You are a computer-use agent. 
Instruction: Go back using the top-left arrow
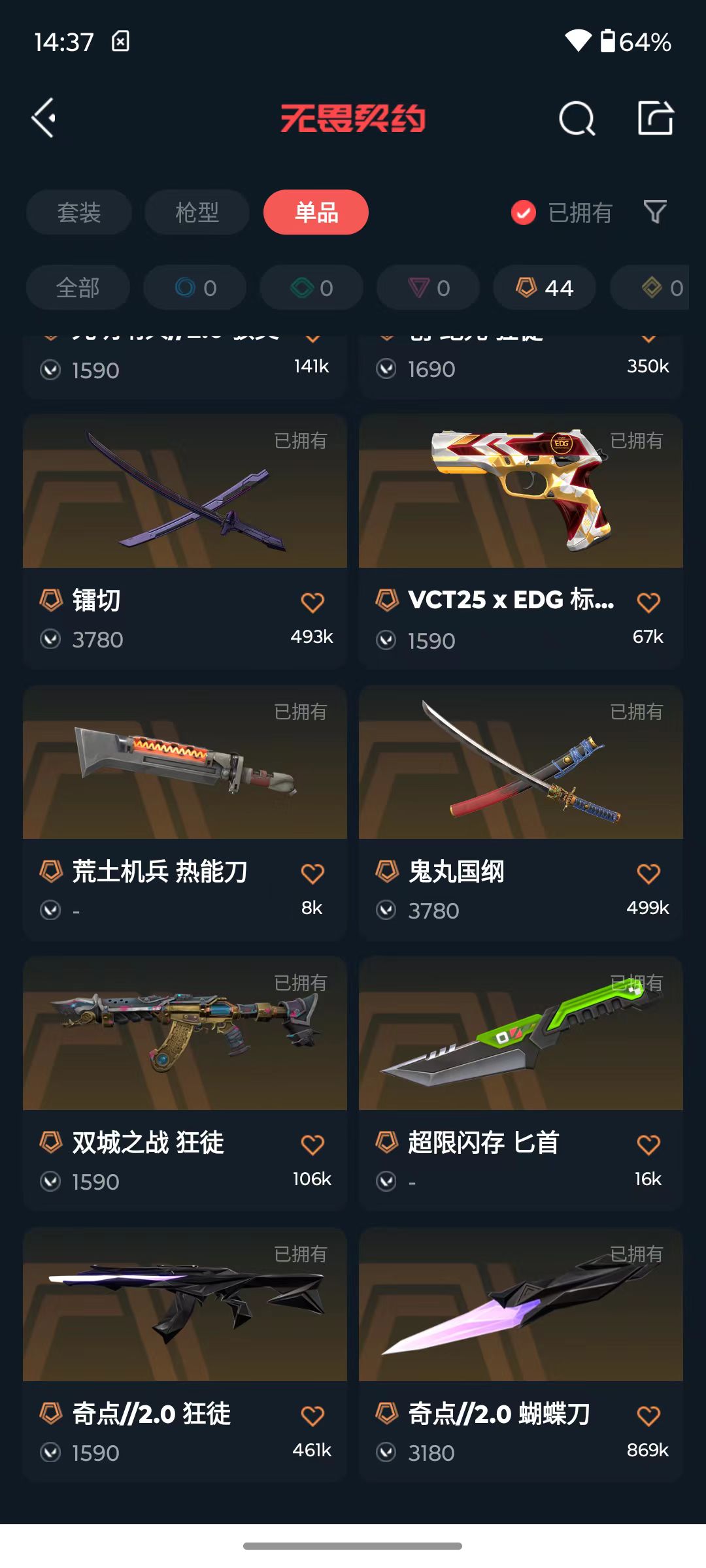click(x=44, y=118)
